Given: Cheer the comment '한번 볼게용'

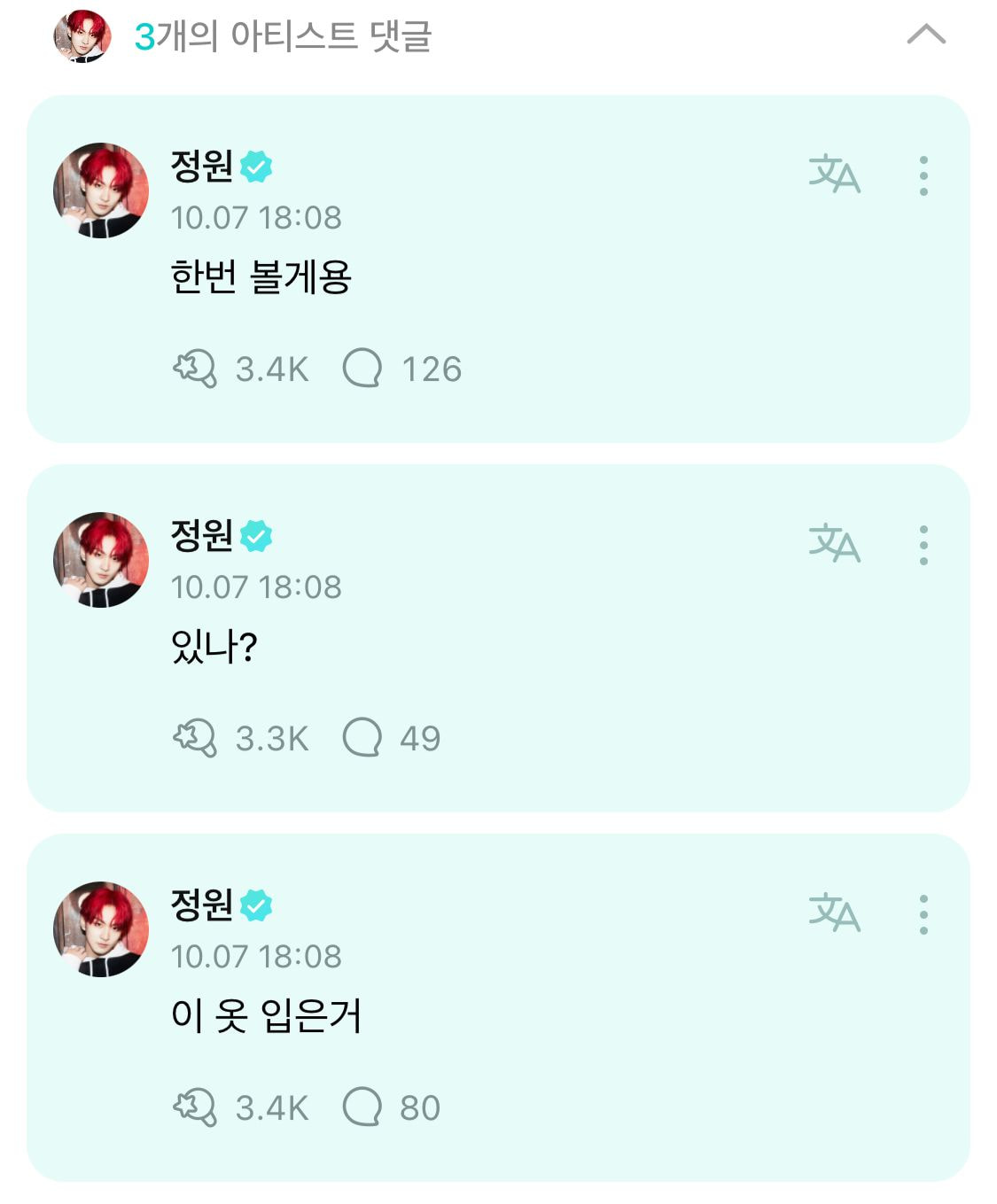Looking at the screenshot, I should pyautogui.click(x=195, y=368).
